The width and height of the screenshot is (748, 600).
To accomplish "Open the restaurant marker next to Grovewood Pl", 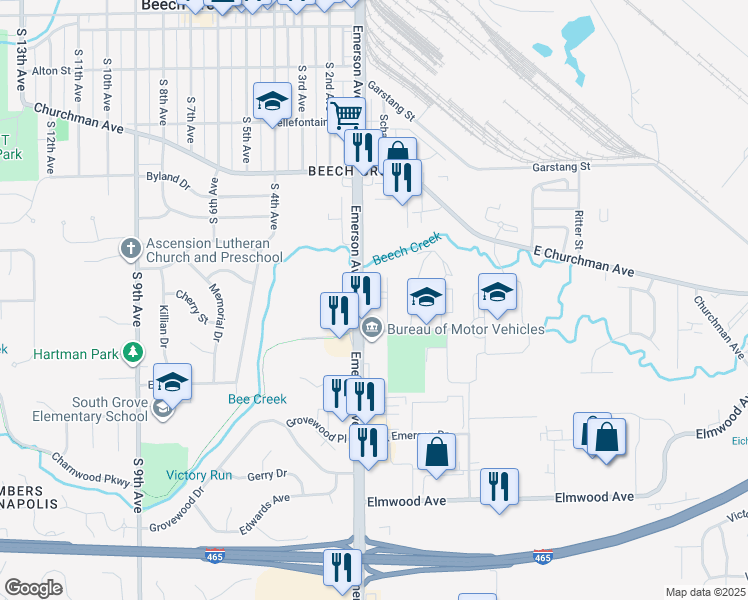I will point(368,441).
